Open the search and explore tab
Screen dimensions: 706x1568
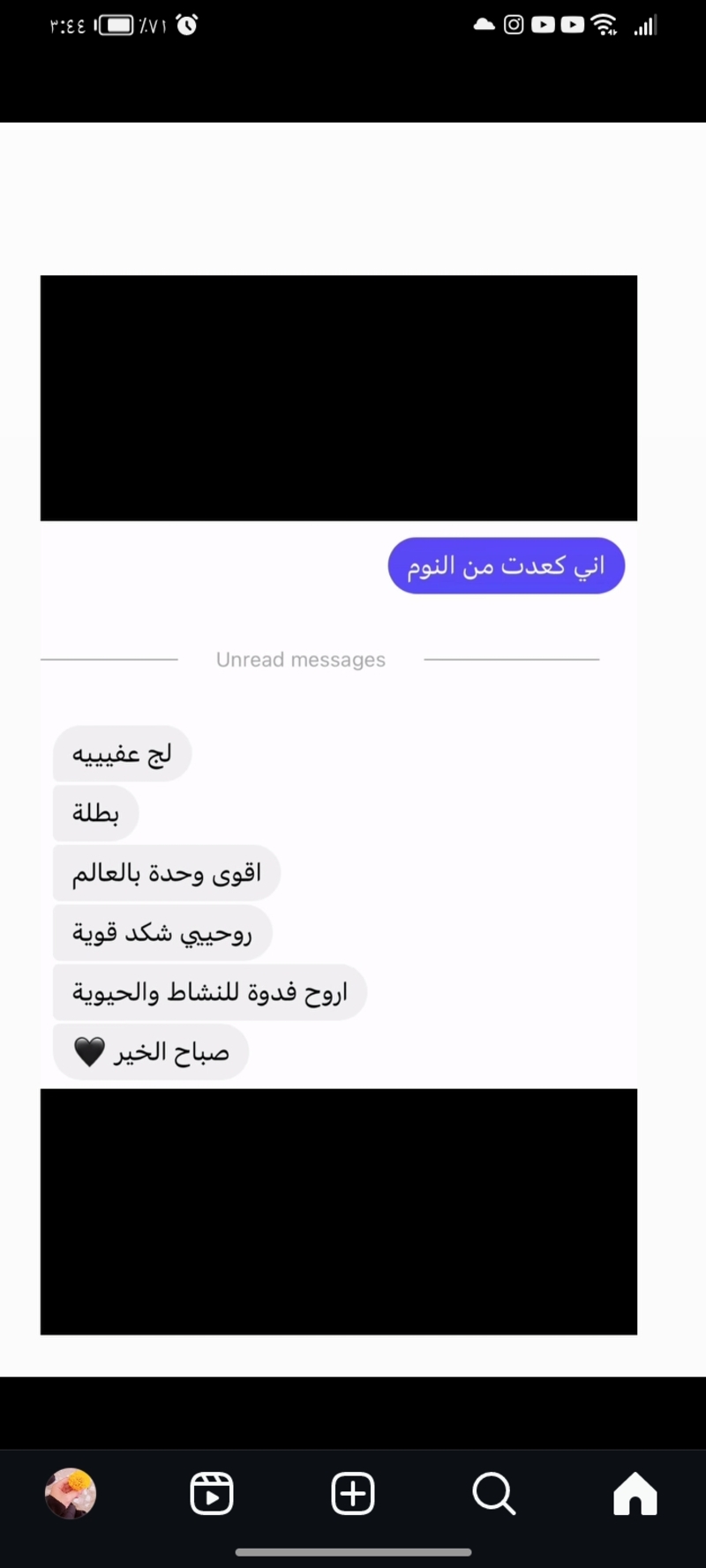[x=493, y=1494]
